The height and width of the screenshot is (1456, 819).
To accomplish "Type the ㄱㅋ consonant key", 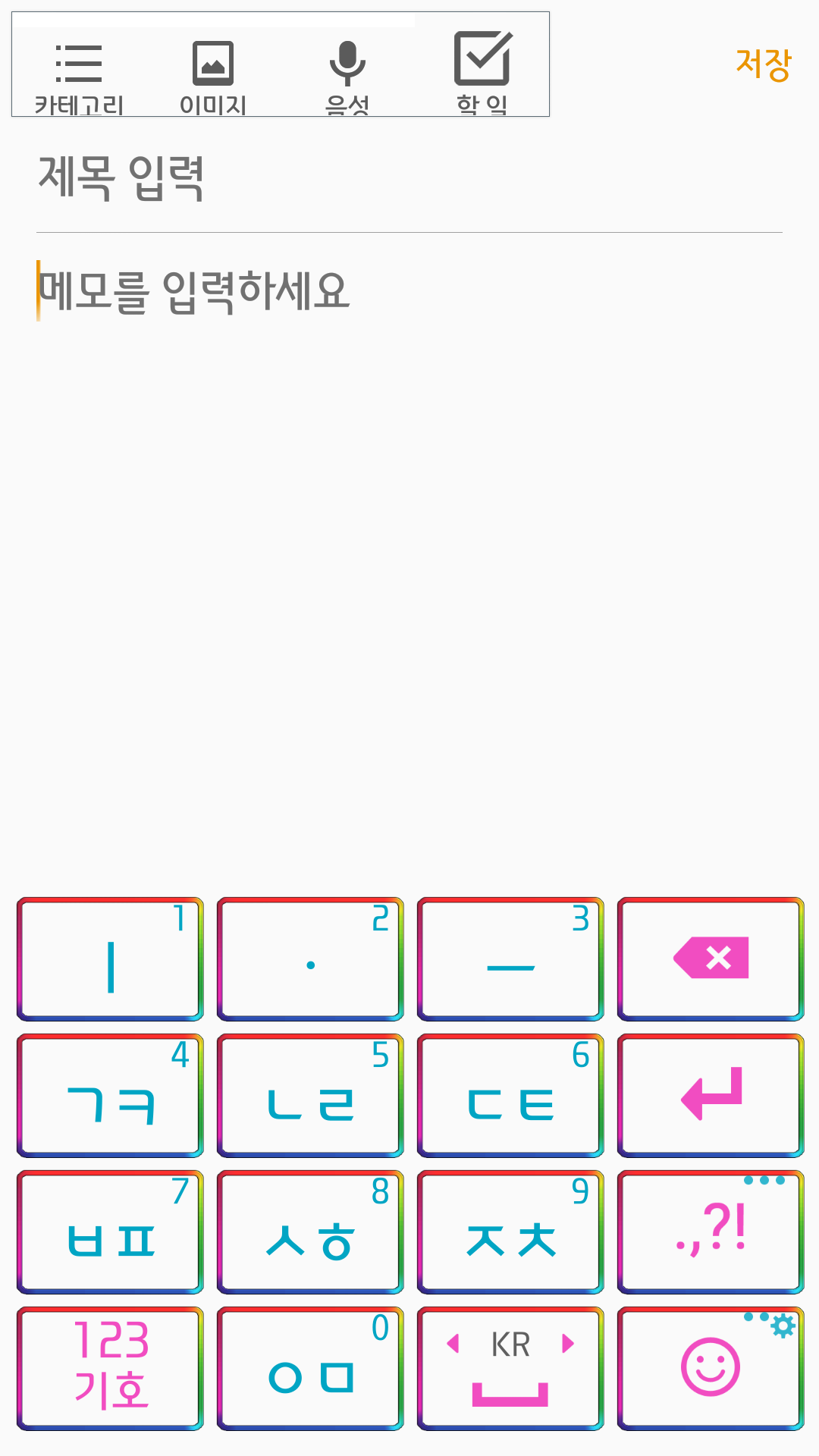I will [x=111, y=1095].
